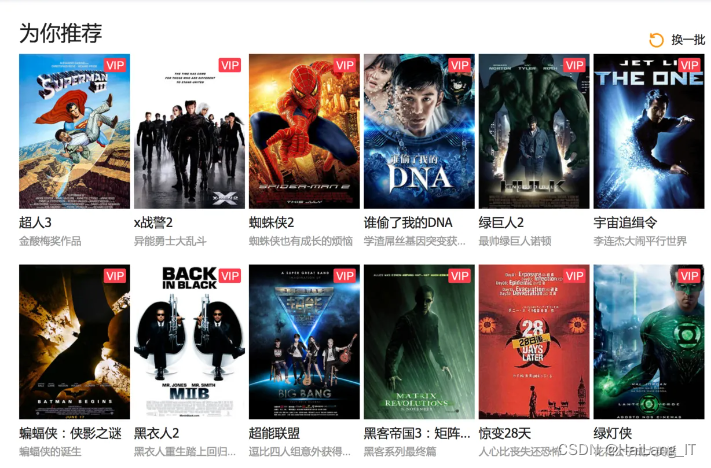
Task: Open the 绿灯侠 movie
Action: tap(648, 342)
